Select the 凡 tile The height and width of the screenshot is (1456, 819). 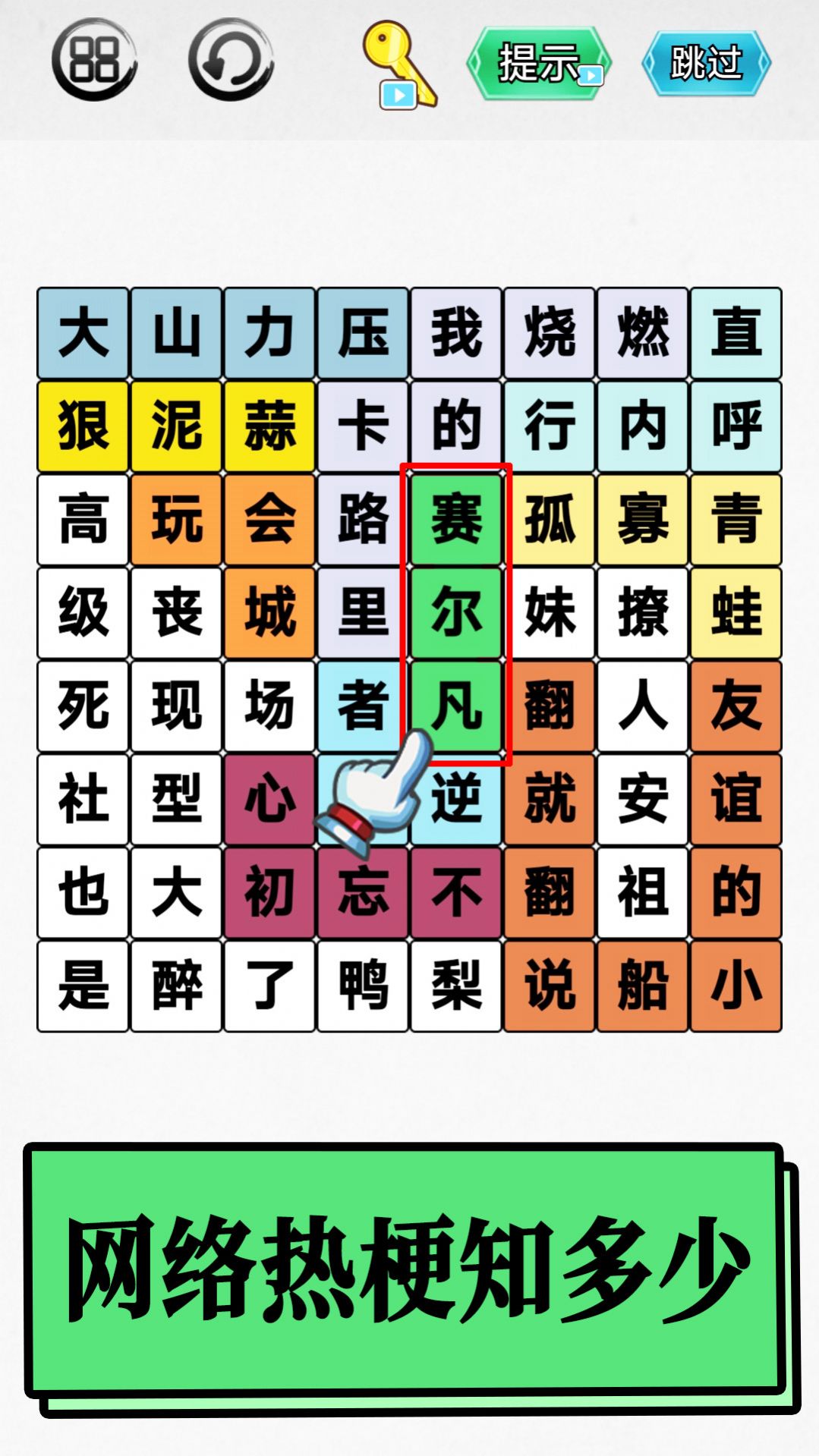coord(456,706)
